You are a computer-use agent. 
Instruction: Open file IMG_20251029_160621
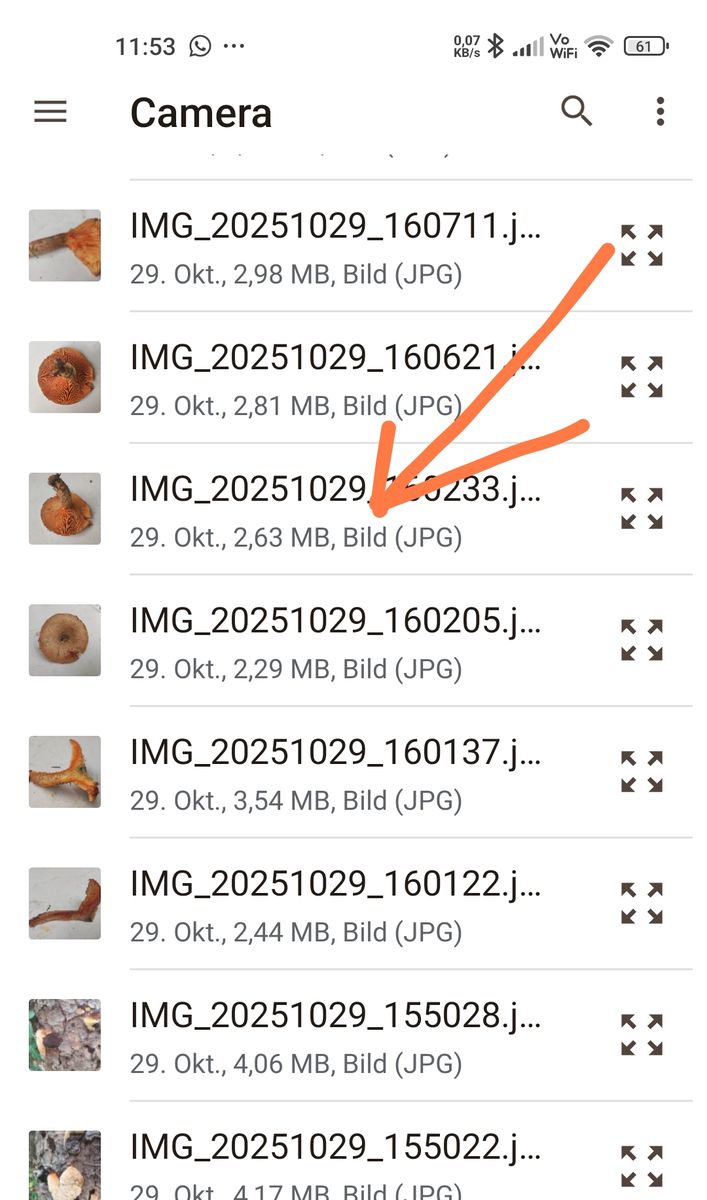click(x=335, y=377)
